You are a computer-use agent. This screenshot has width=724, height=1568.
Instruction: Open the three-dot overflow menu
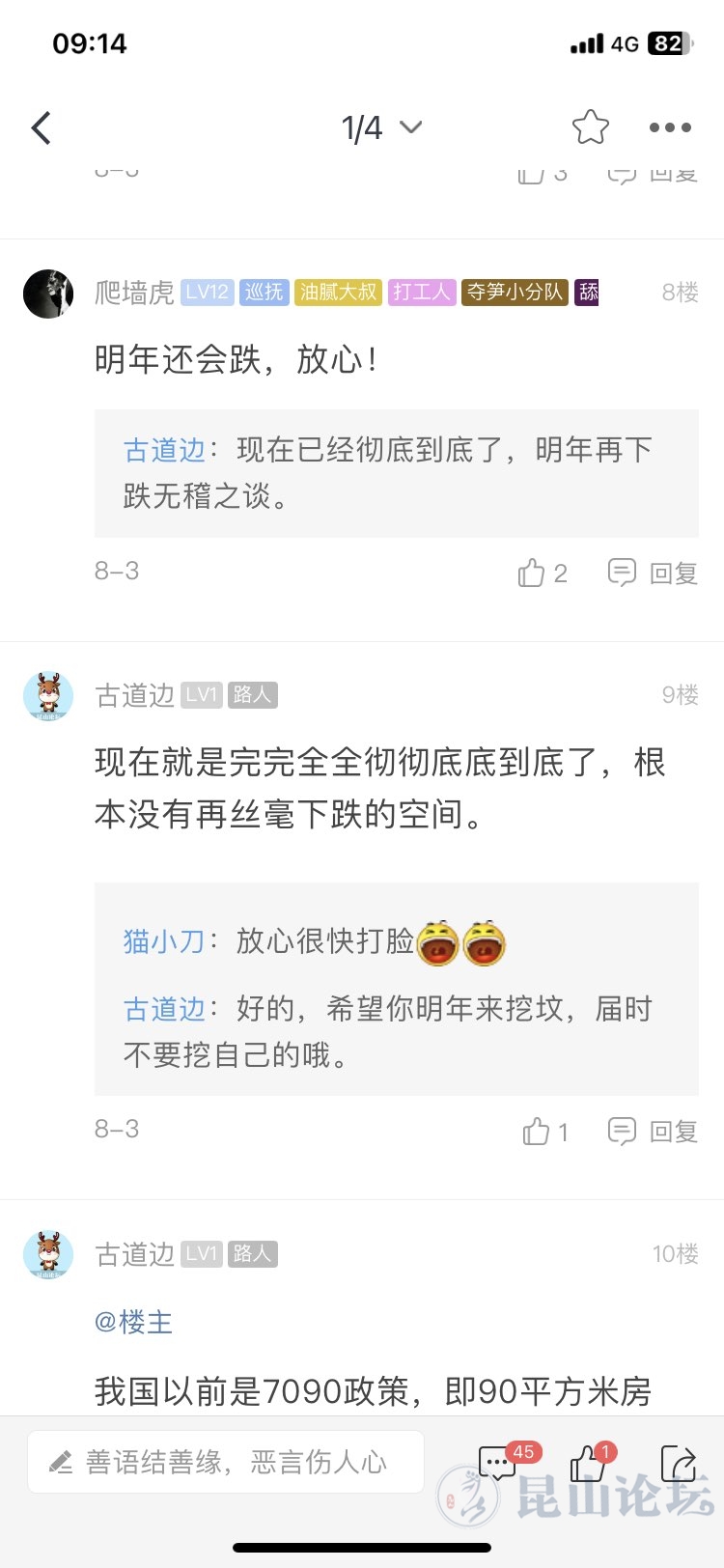tap(670, 127)
